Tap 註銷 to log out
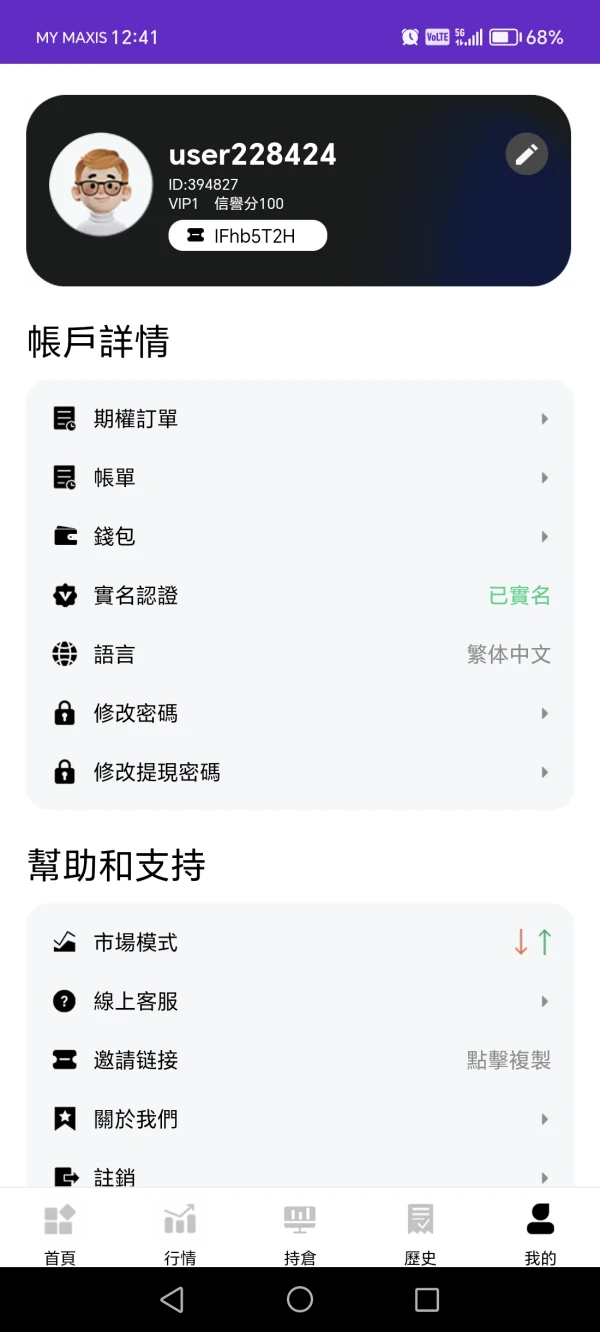 pyautogui.click(x=300, y=1176)
